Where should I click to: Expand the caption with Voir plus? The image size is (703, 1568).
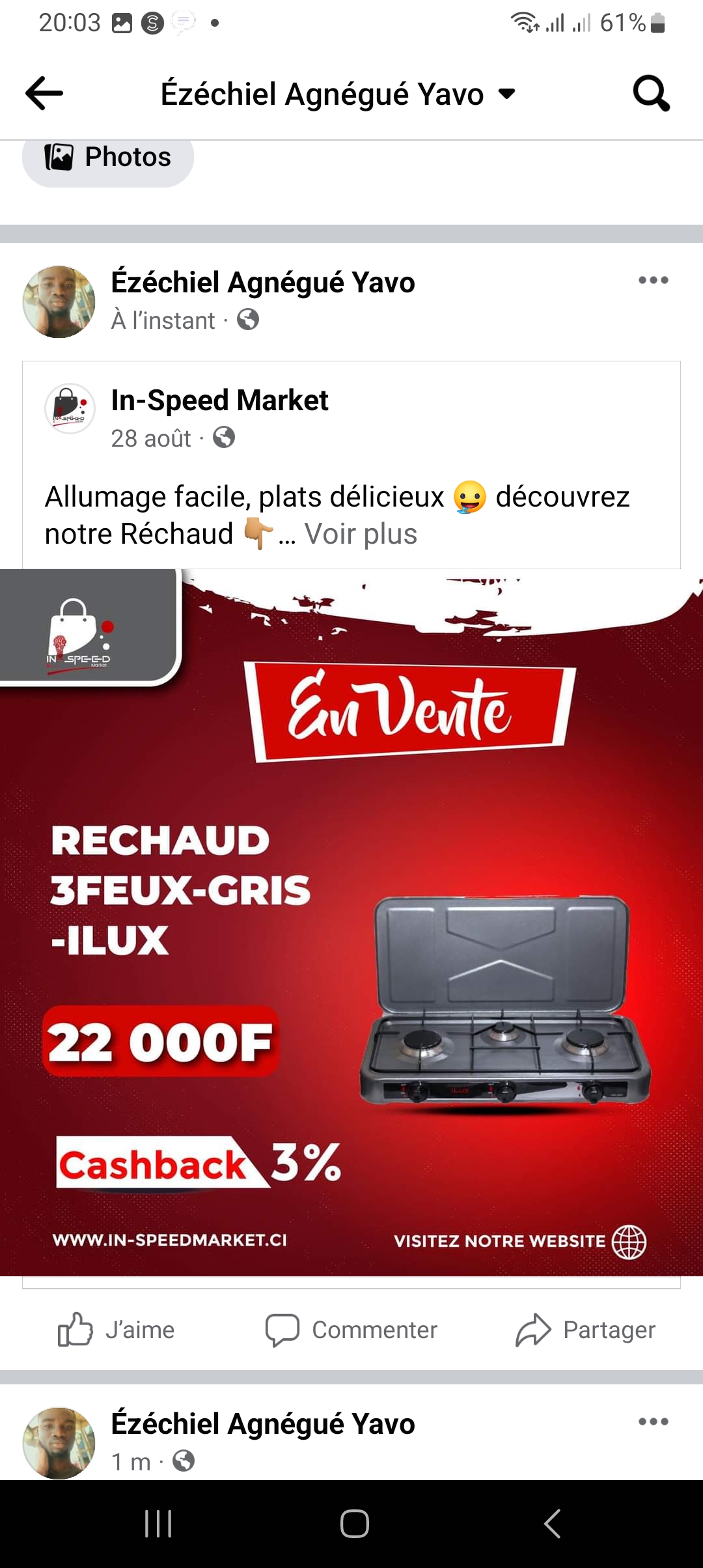(361, 535)
